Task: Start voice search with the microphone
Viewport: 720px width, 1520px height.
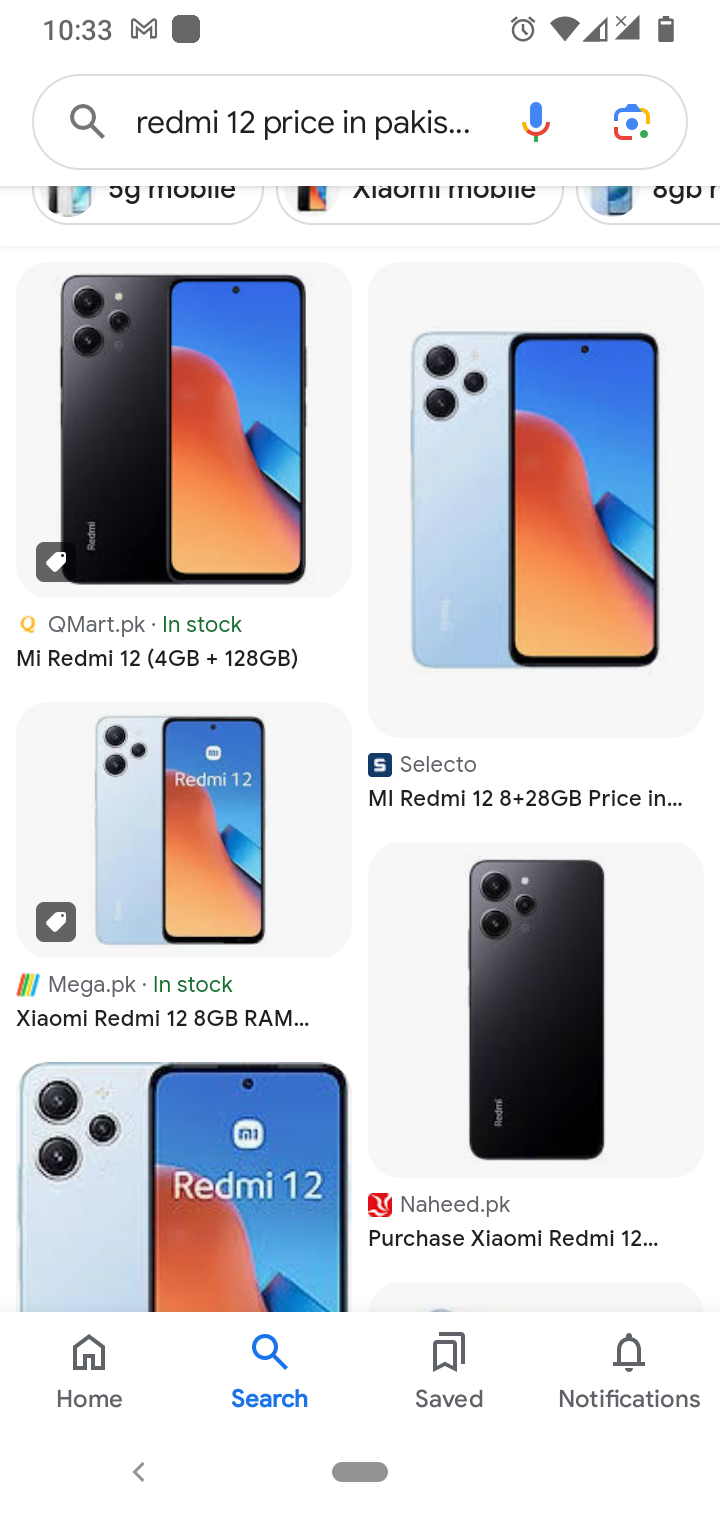Action: [x=536, y=122]
